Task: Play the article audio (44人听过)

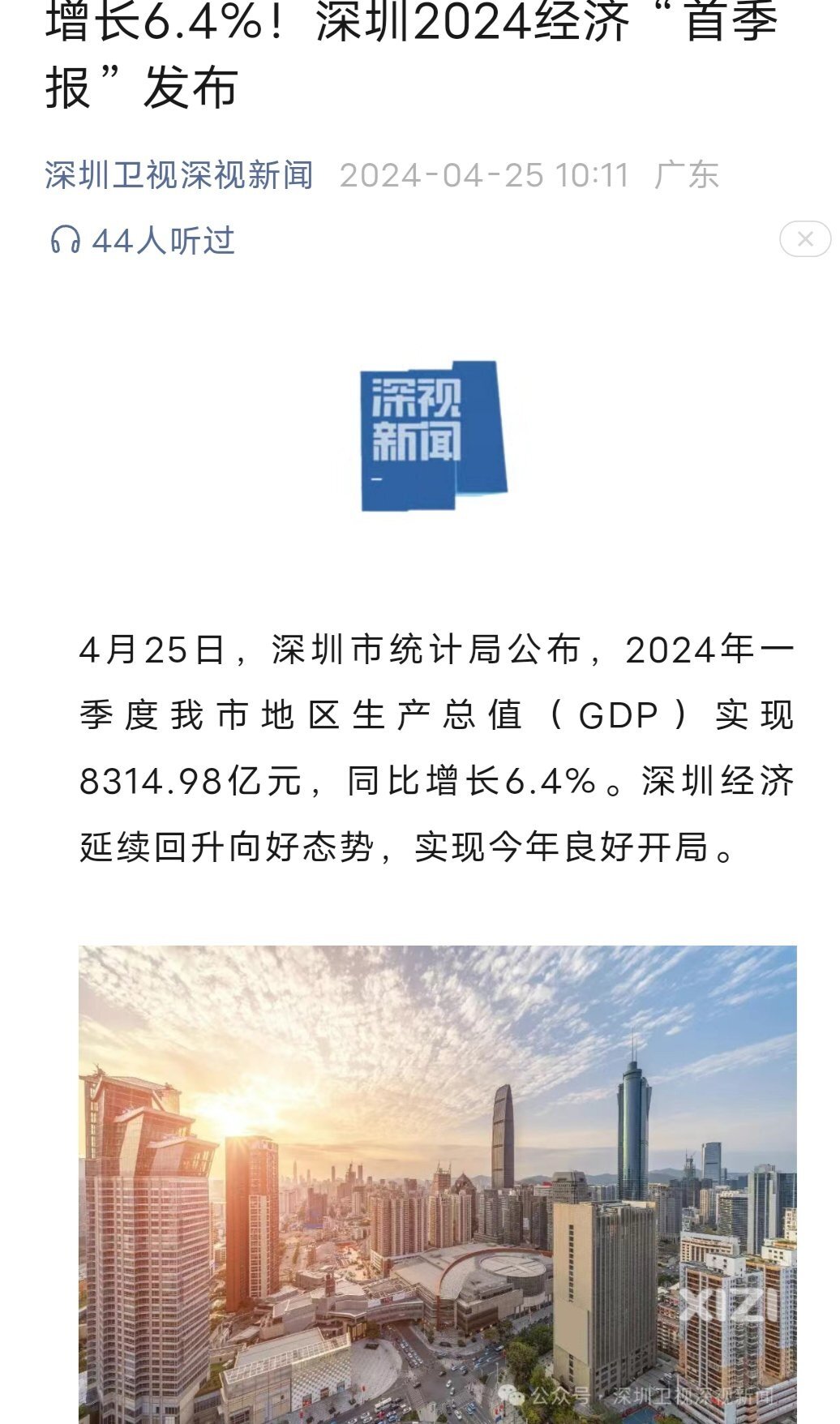Action: [x=143, y=240]
